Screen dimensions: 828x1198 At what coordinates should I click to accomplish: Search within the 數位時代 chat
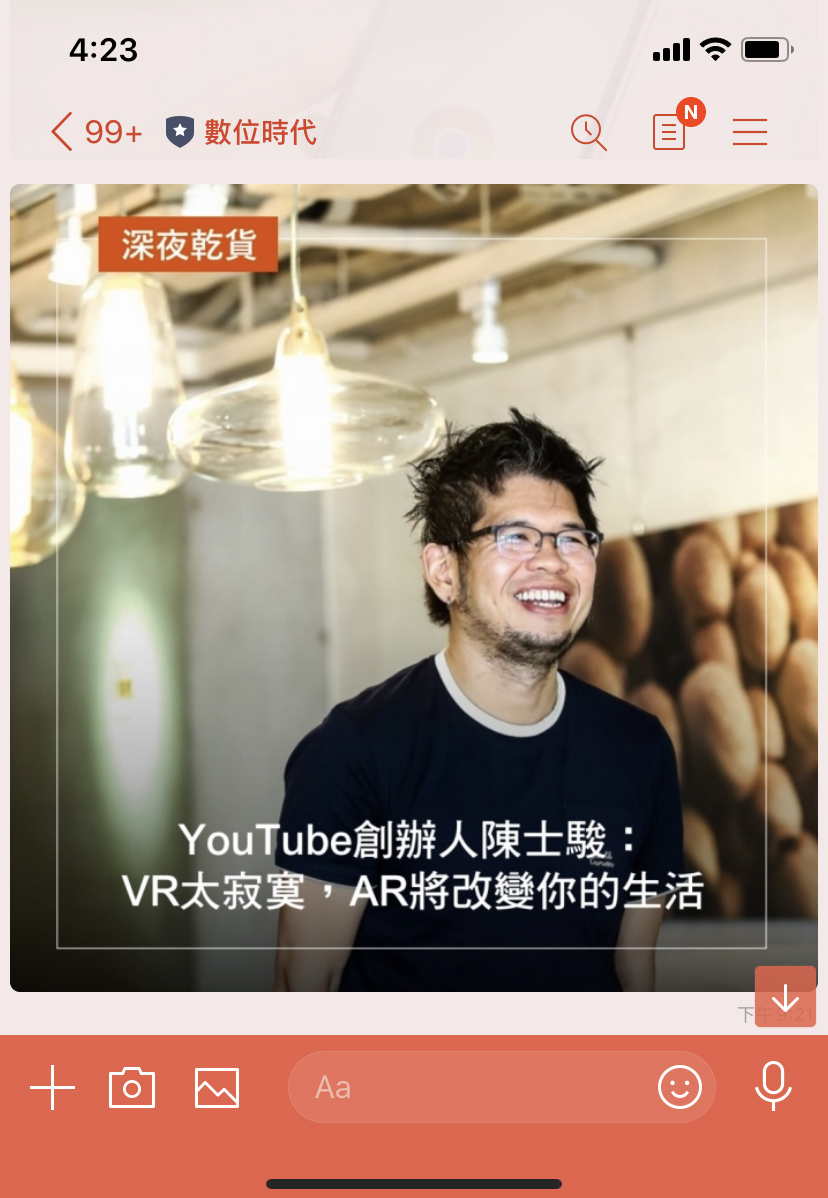[x=589, y=132]
